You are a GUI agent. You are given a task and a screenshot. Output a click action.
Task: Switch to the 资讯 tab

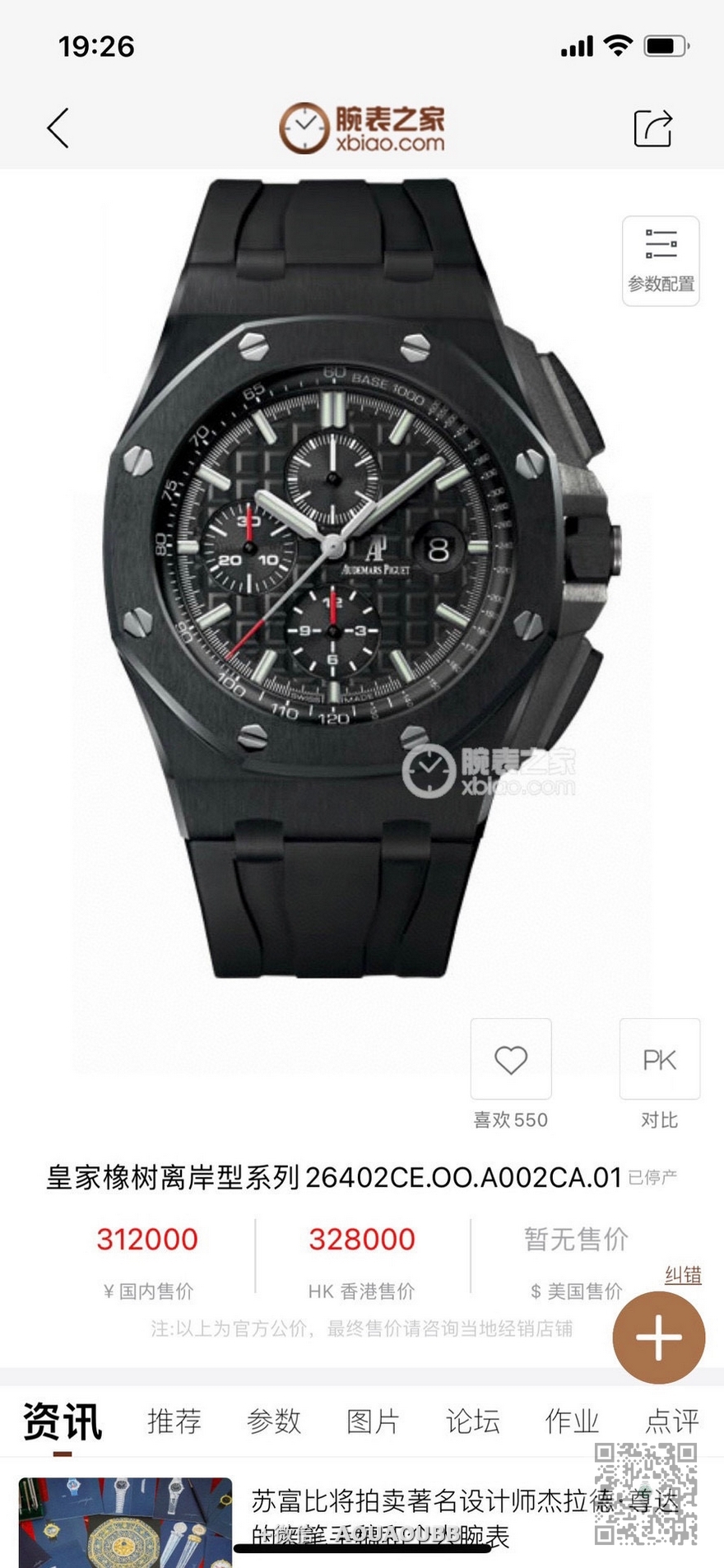(x=63, y=1421)
